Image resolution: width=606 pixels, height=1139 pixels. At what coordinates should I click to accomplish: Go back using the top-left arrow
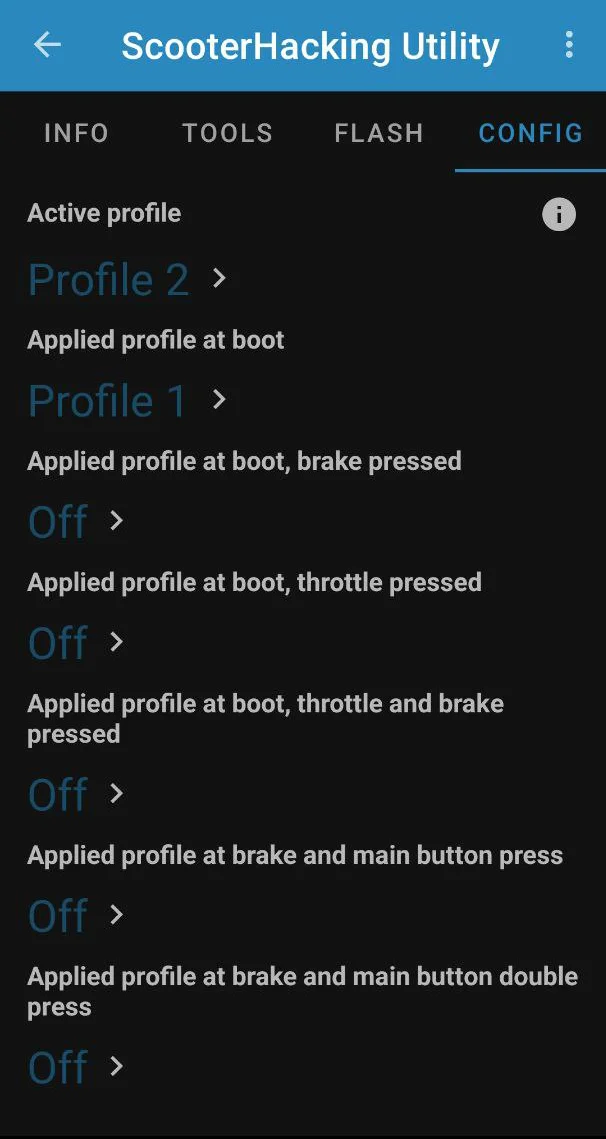point(47,45)
